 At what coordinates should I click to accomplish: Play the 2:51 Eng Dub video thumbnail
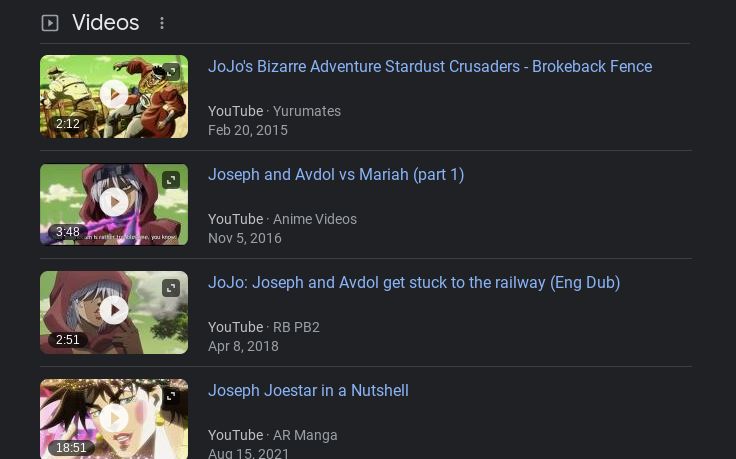[114, 311]
